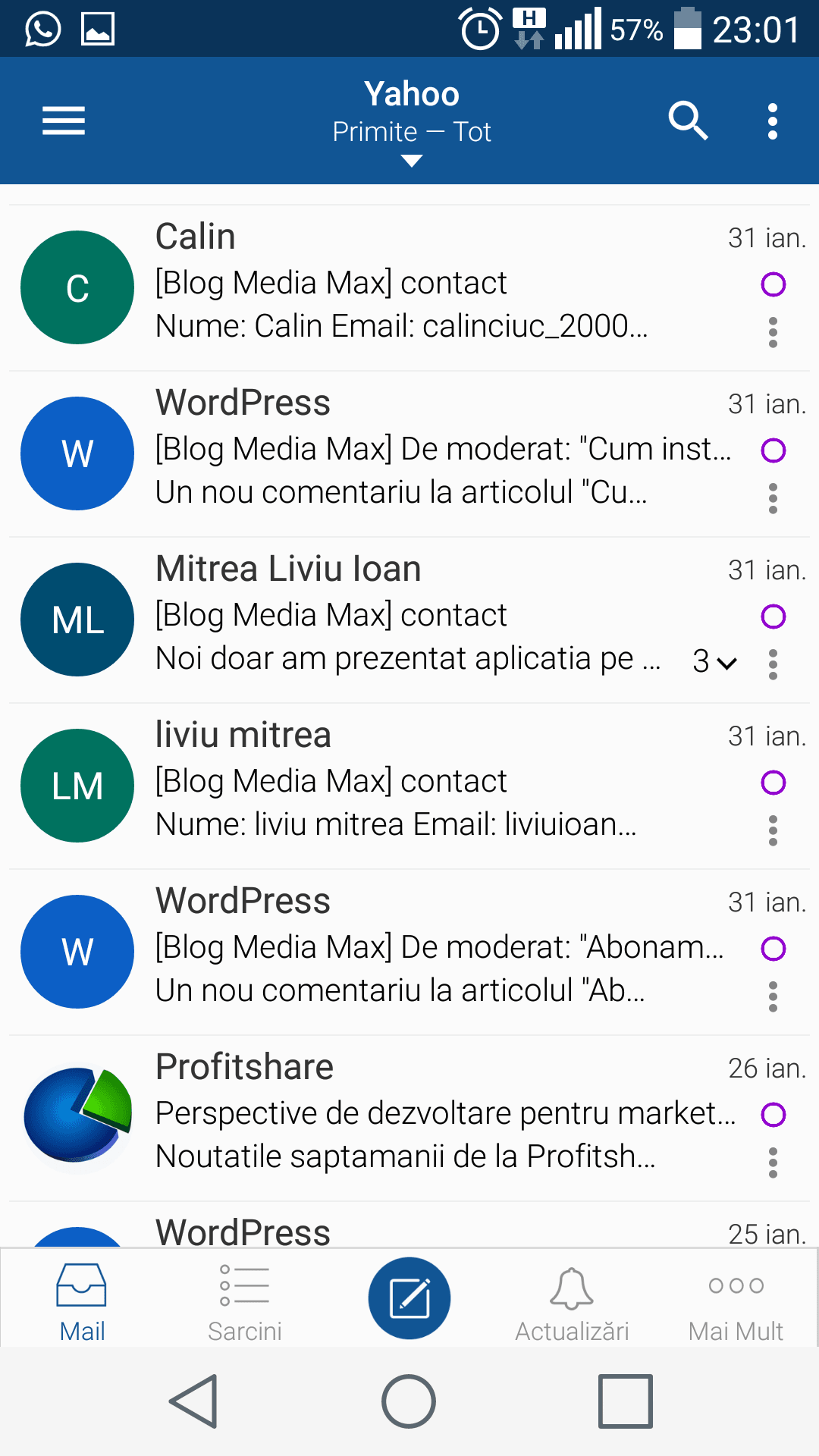This screenshot has width=819, height=1456.
Task: Open more options for Profitshare email
Action: [x=773, y=1163]
